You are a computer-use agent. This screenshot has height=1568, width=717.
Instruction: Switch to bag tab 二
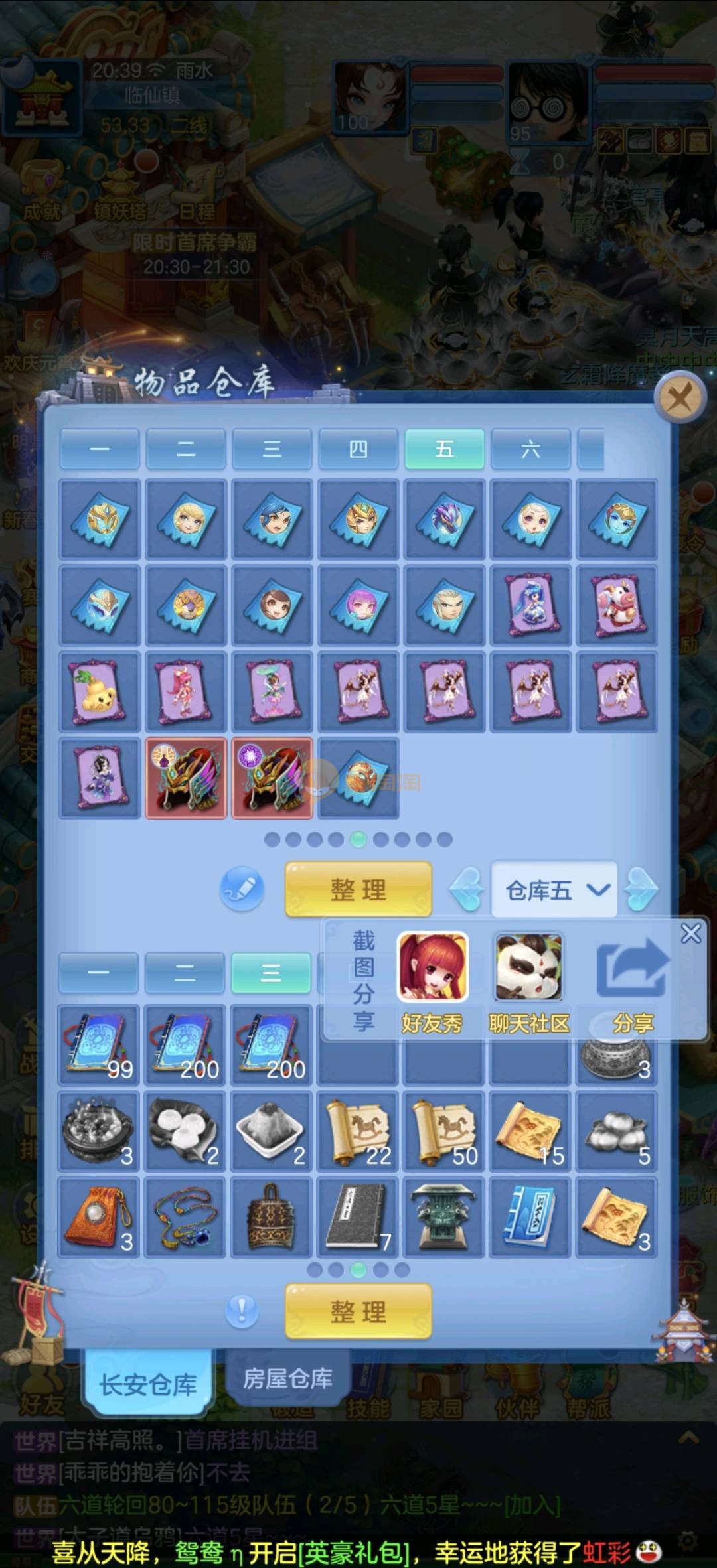pyautogui.click(x=185, y=973)
